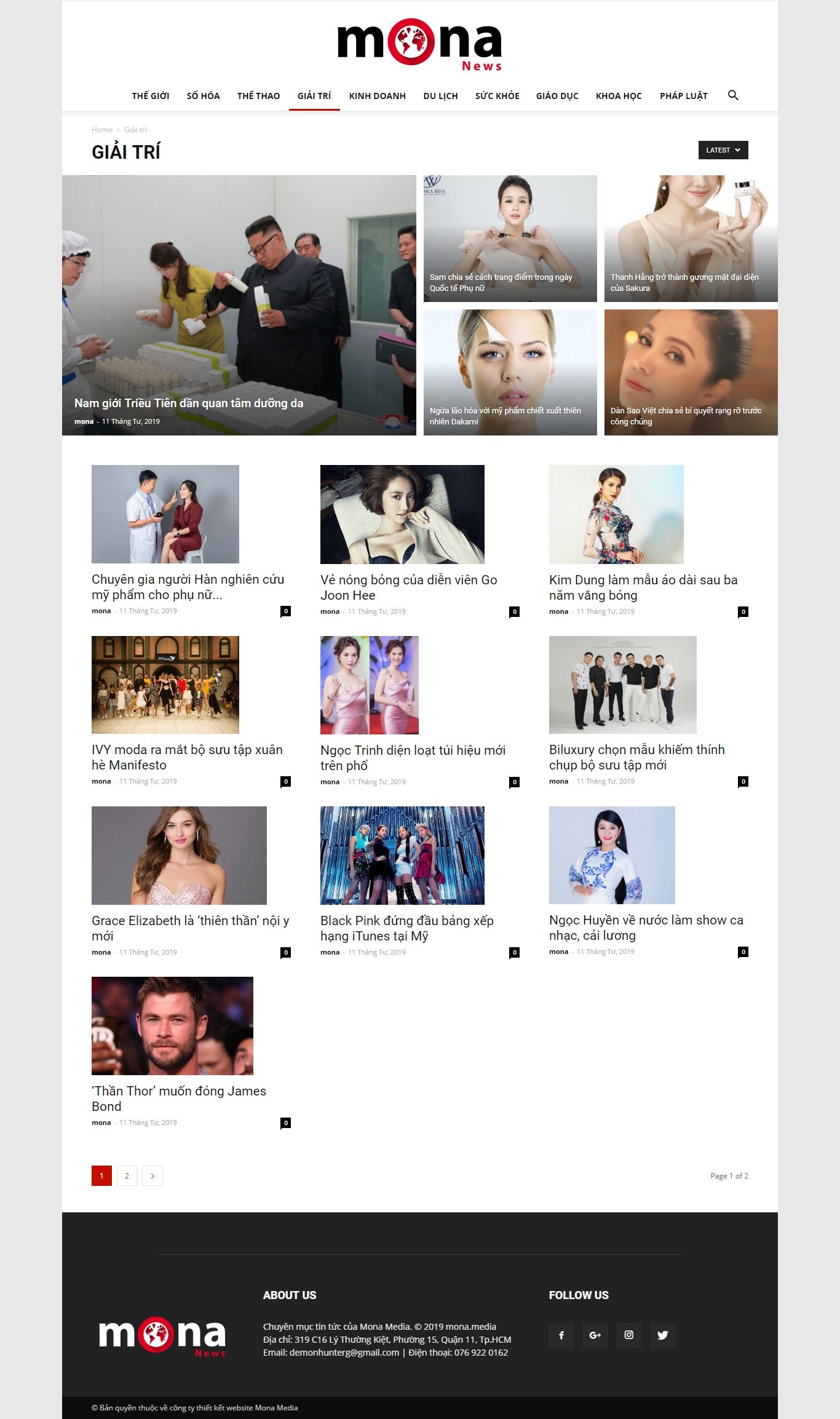Select the Pháp Luật navigation tab
The width and height of the screenshot is (840, 1419).
pos(683,96)
